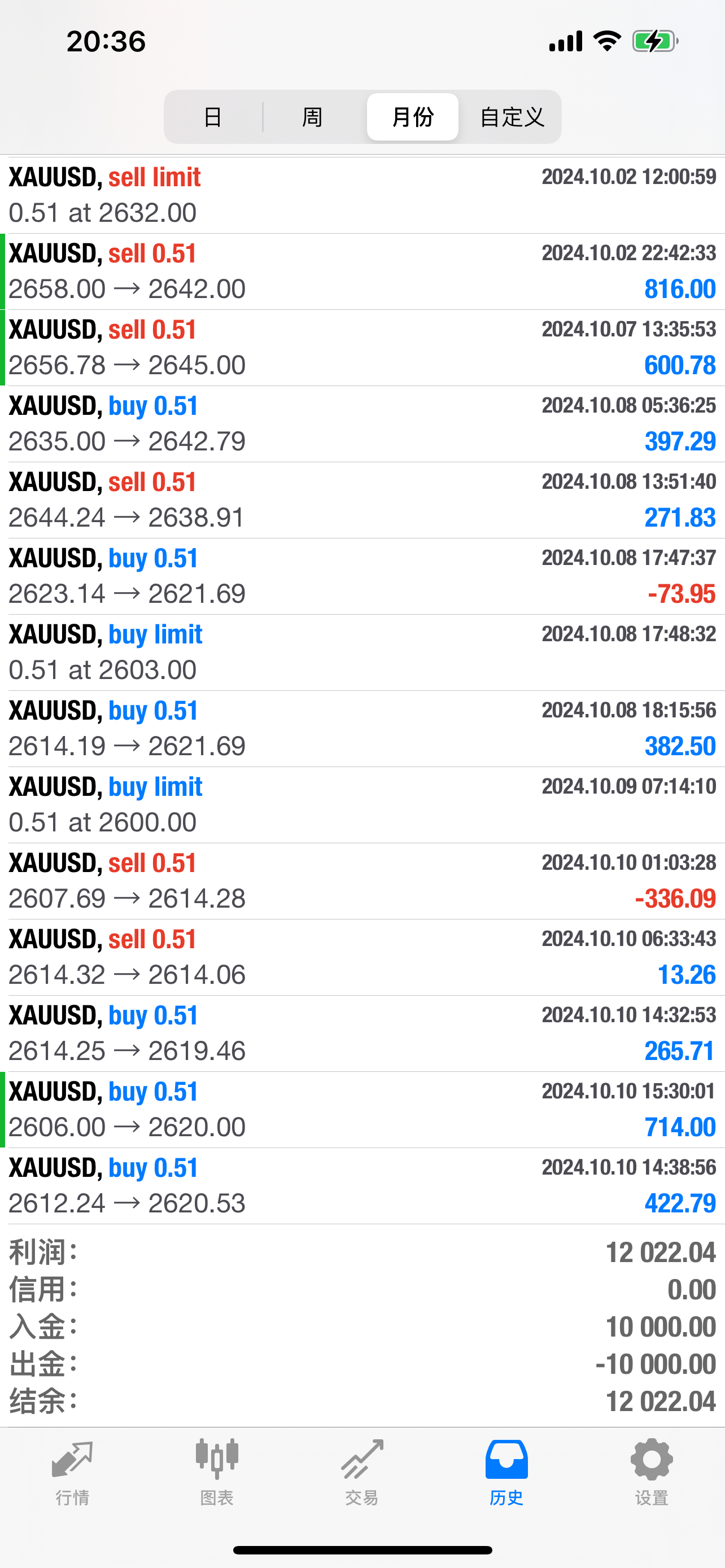The height and width of the screenshot is (1568, 725).
Task: Open the 自定义 custom period option
Action: pos(512,117)
